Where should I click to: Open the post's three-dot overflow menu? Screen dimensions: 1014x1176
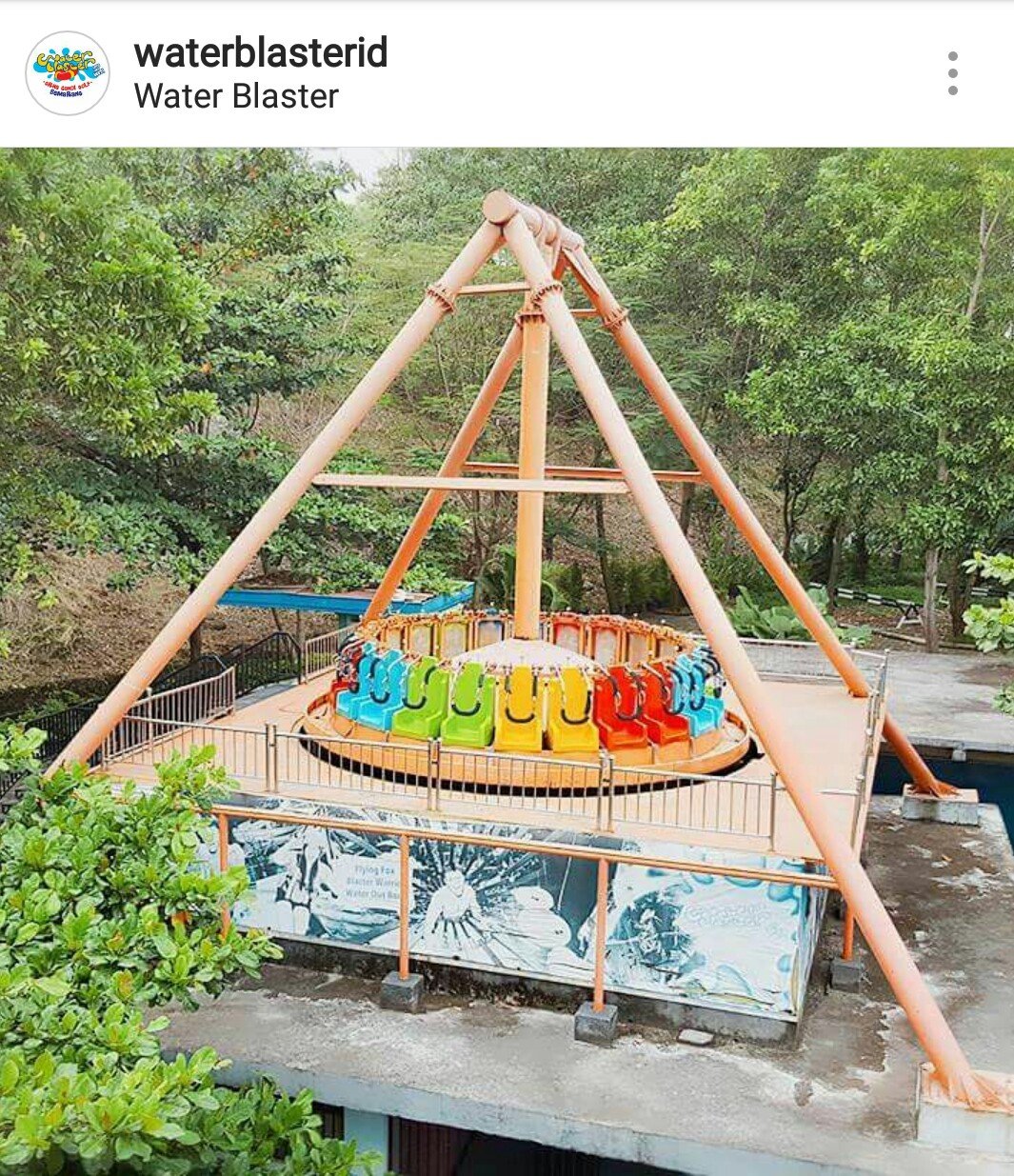coord(952,73)
